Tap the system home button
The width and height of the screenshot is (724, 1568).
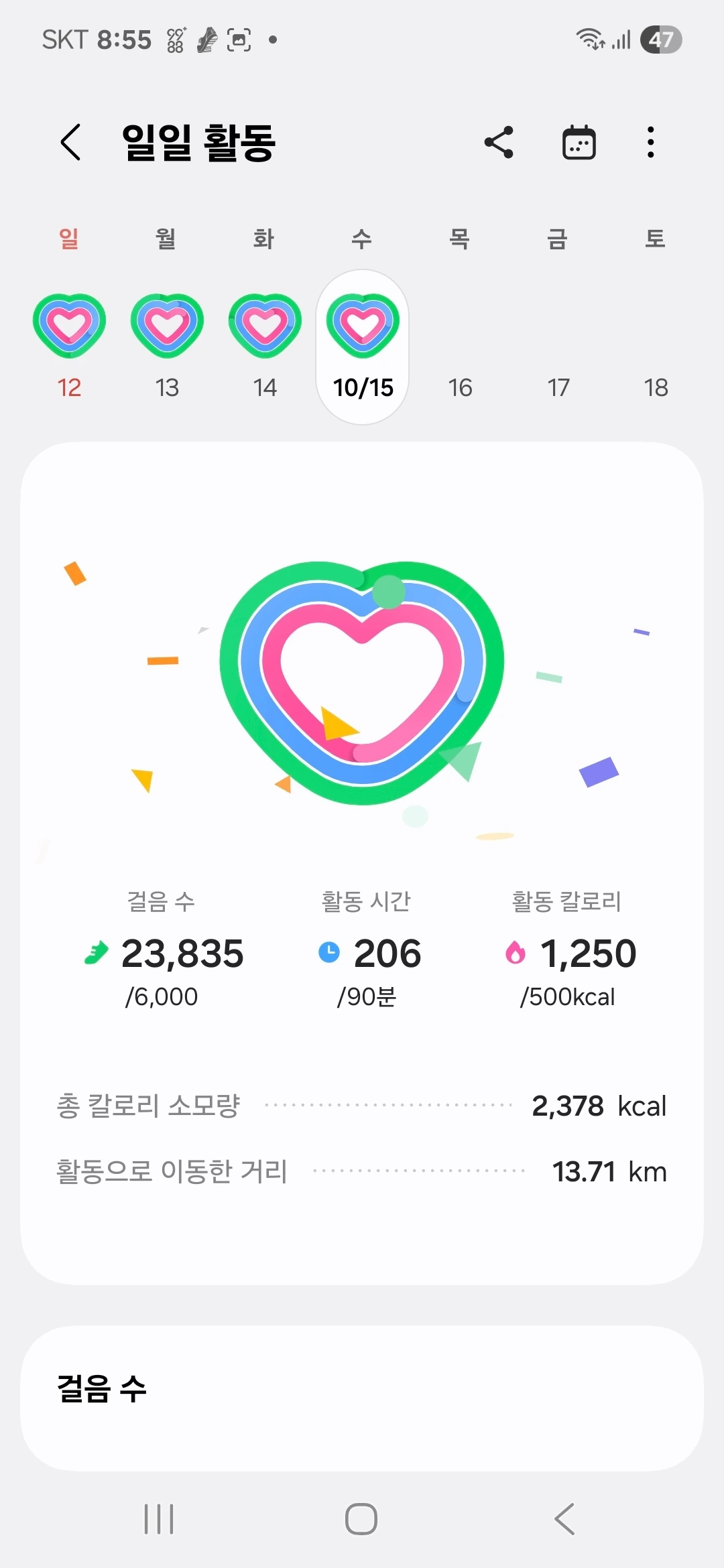pos(361,1518)
